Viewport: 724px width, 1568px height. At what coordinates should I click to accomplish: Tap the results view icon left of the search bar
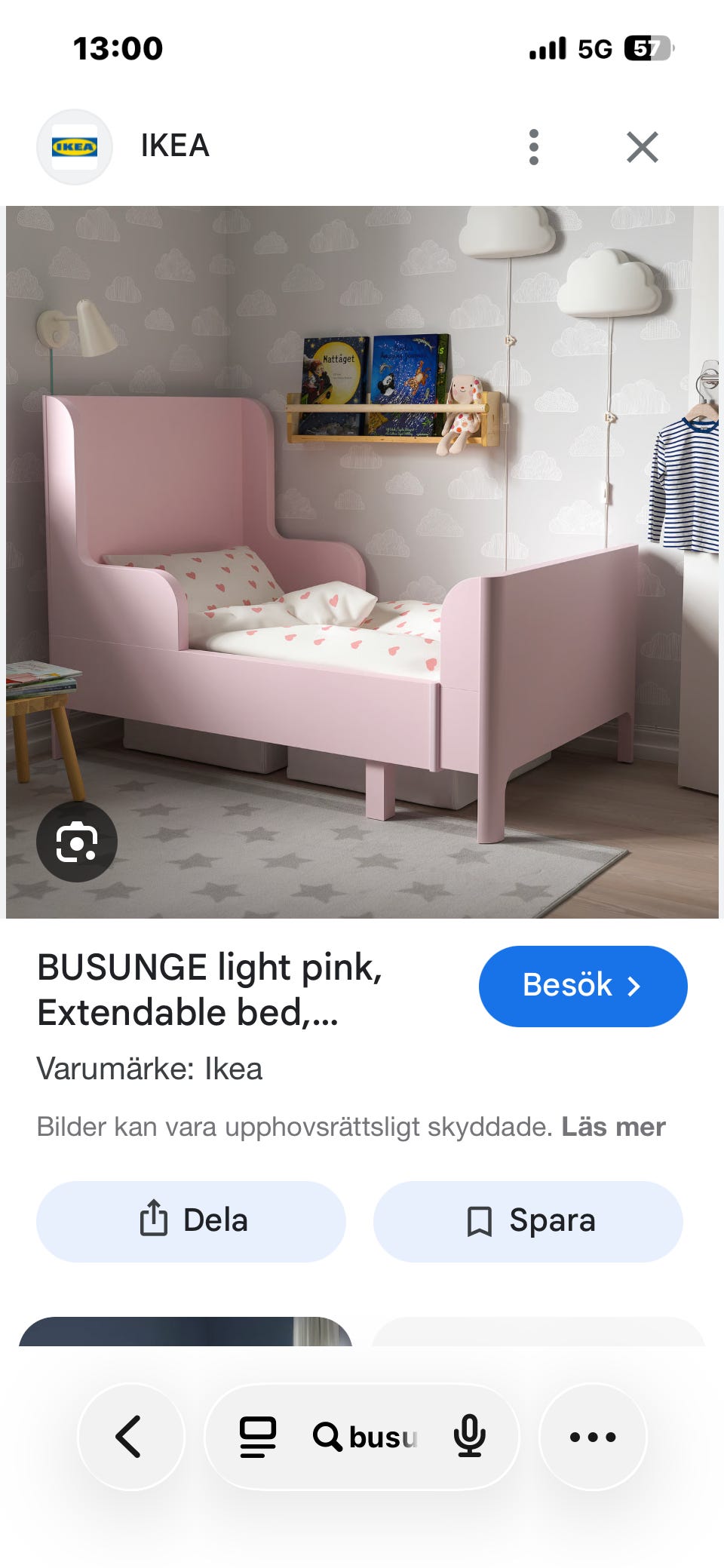[257, 1436]
